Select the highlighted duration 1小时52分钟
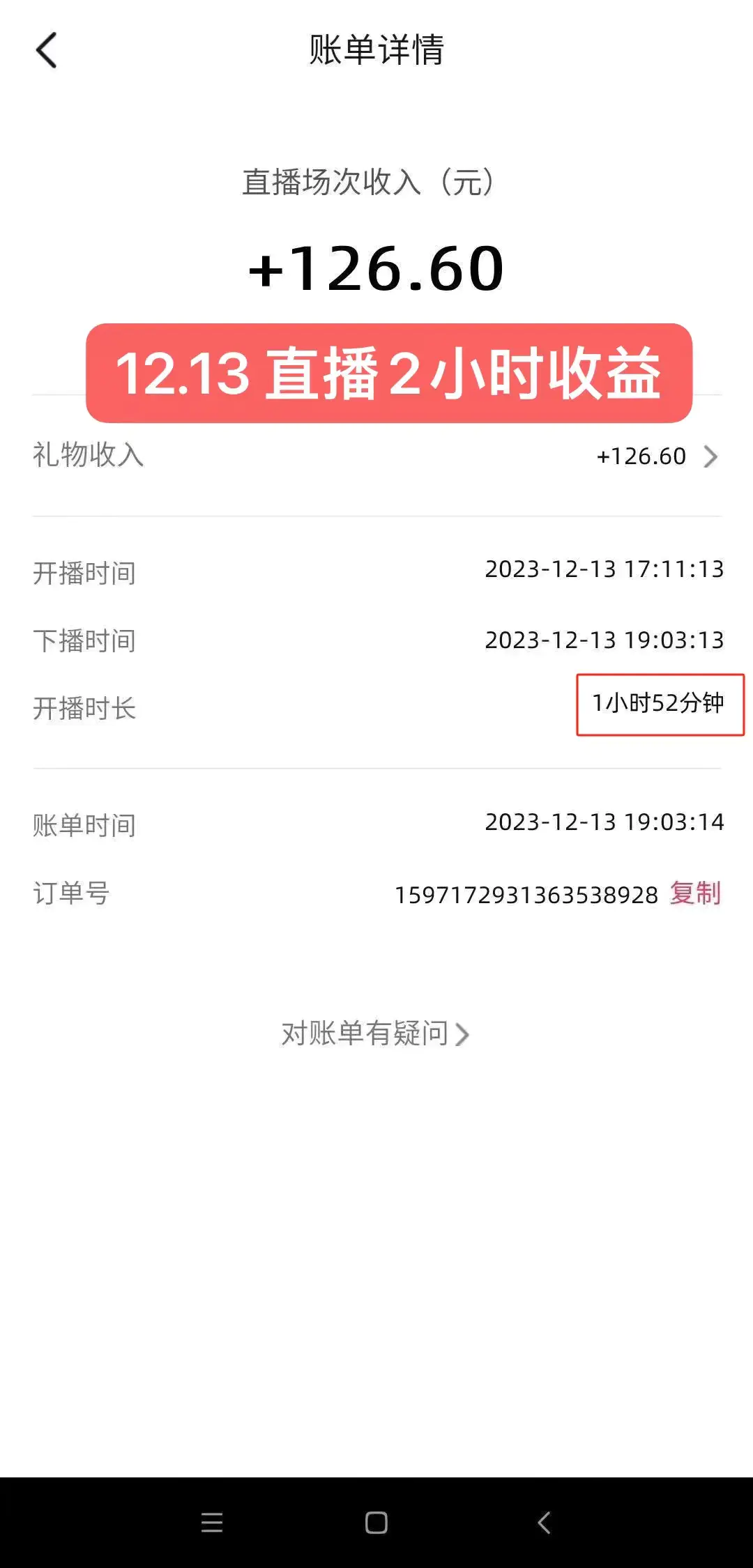The image size is (753, 1568). 658,704
